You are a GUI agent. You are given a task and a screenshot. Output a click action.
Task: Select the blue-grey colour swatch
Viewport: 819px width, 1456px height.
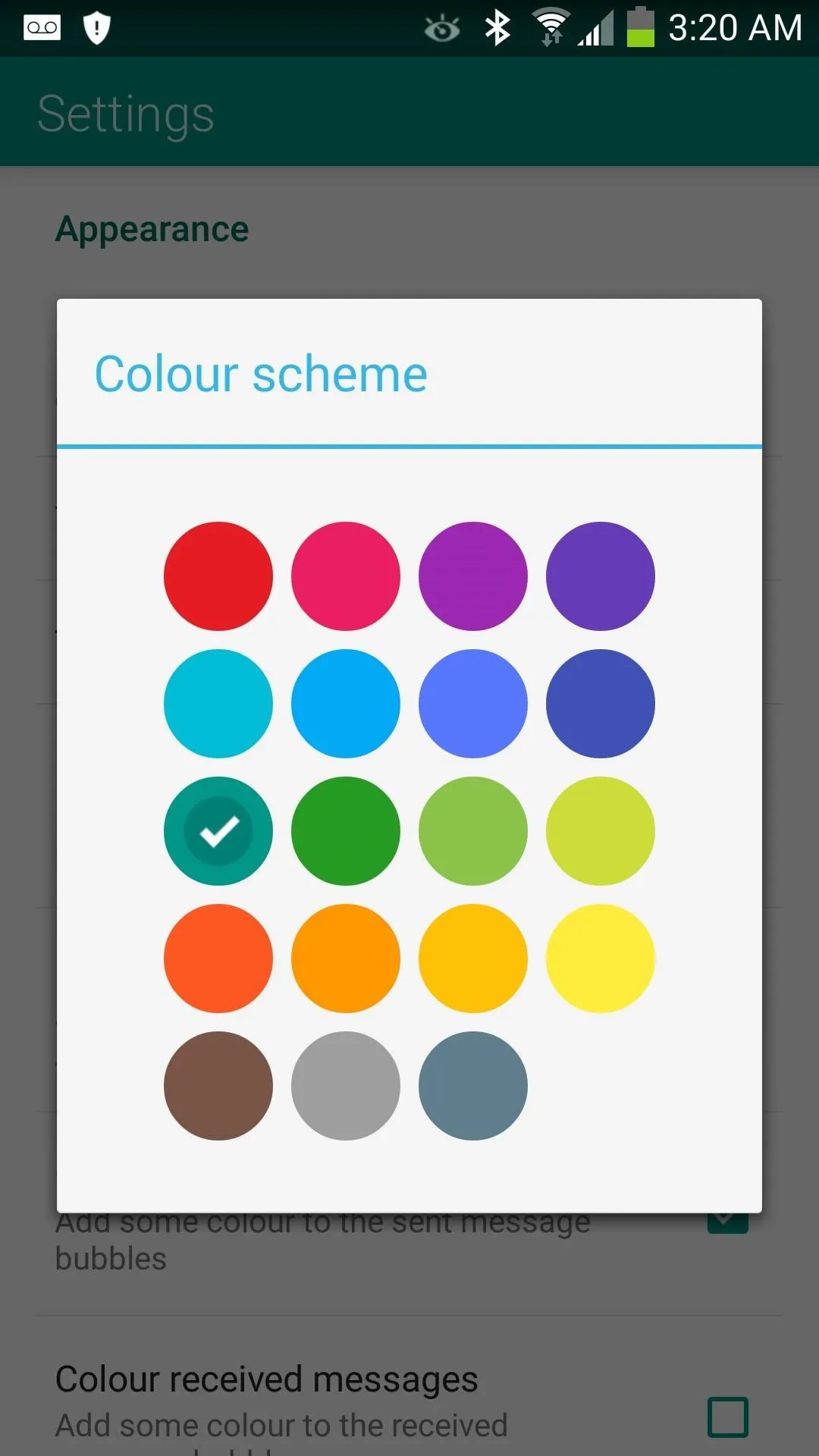[473, 1086]
